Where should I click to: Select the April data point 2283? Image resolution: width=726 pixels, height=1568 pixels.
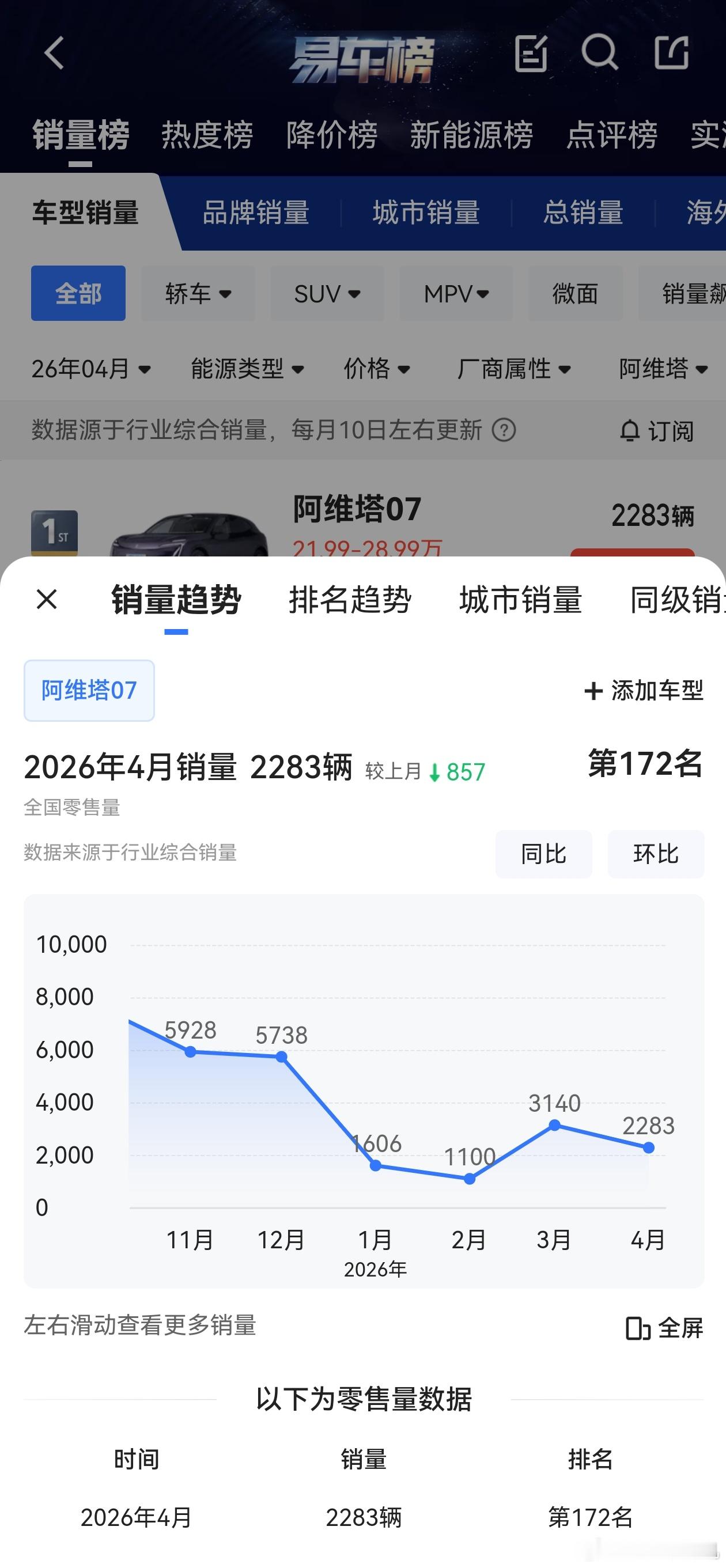coord(649,1147)
